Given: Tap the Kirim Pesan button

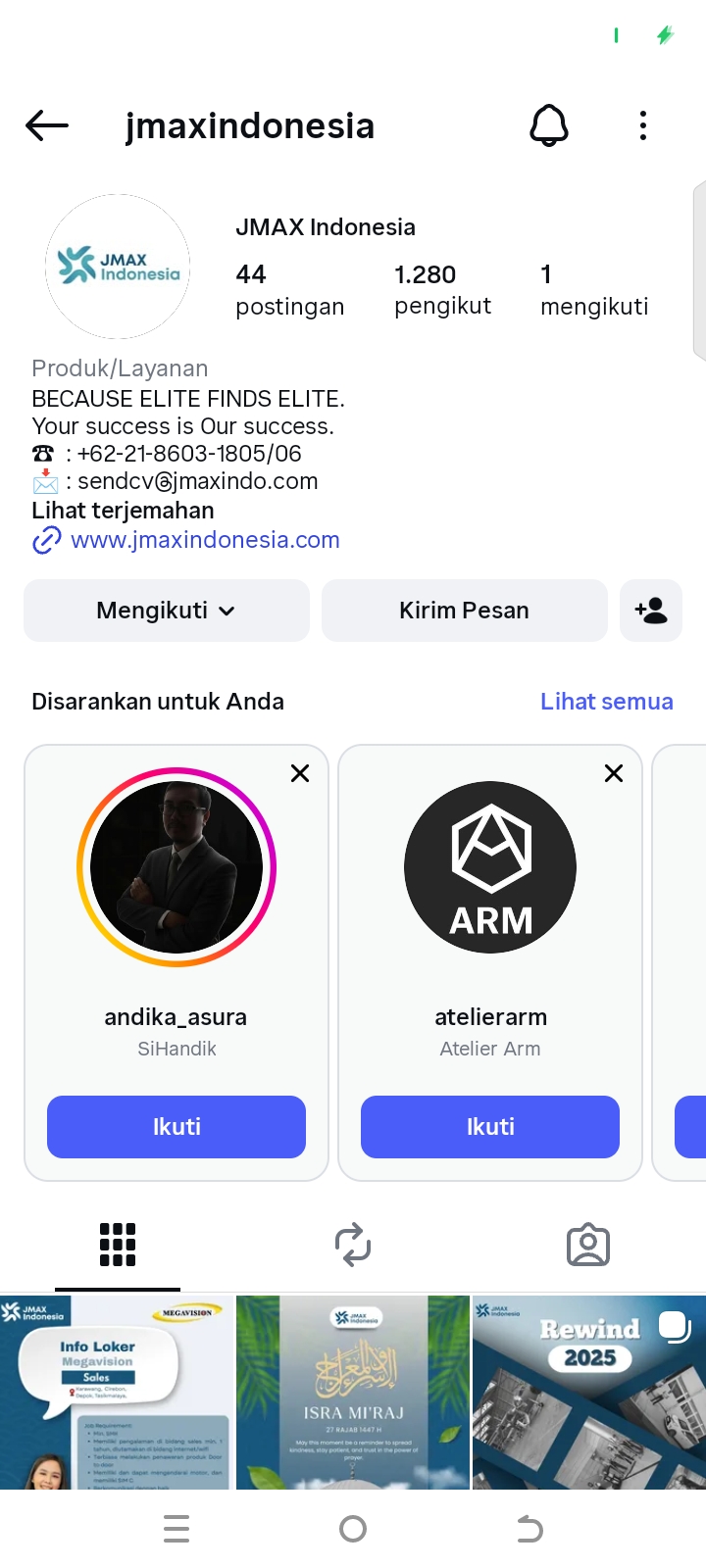Looking at the screenshot, I should [464, 611].
